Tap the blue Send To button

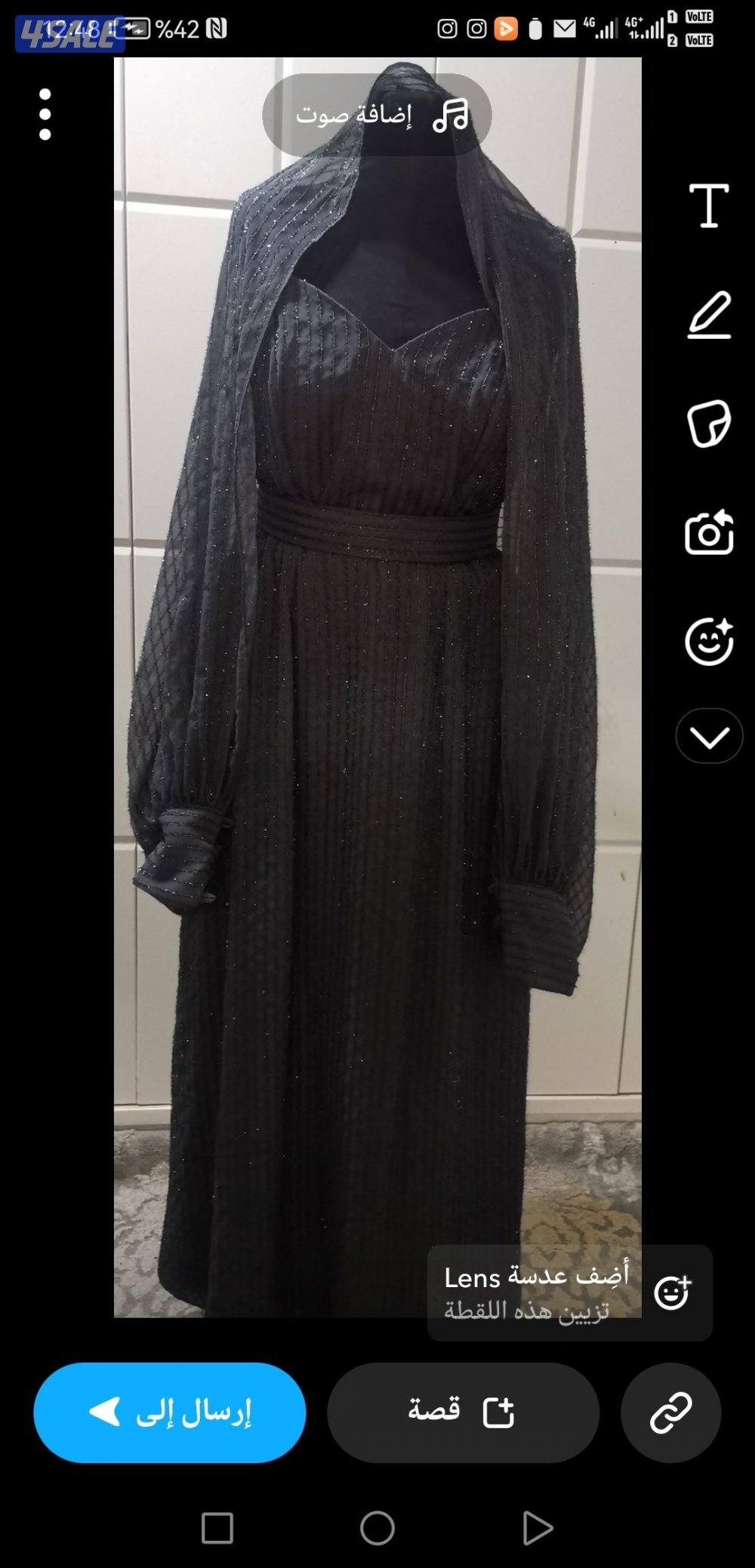170,1412
